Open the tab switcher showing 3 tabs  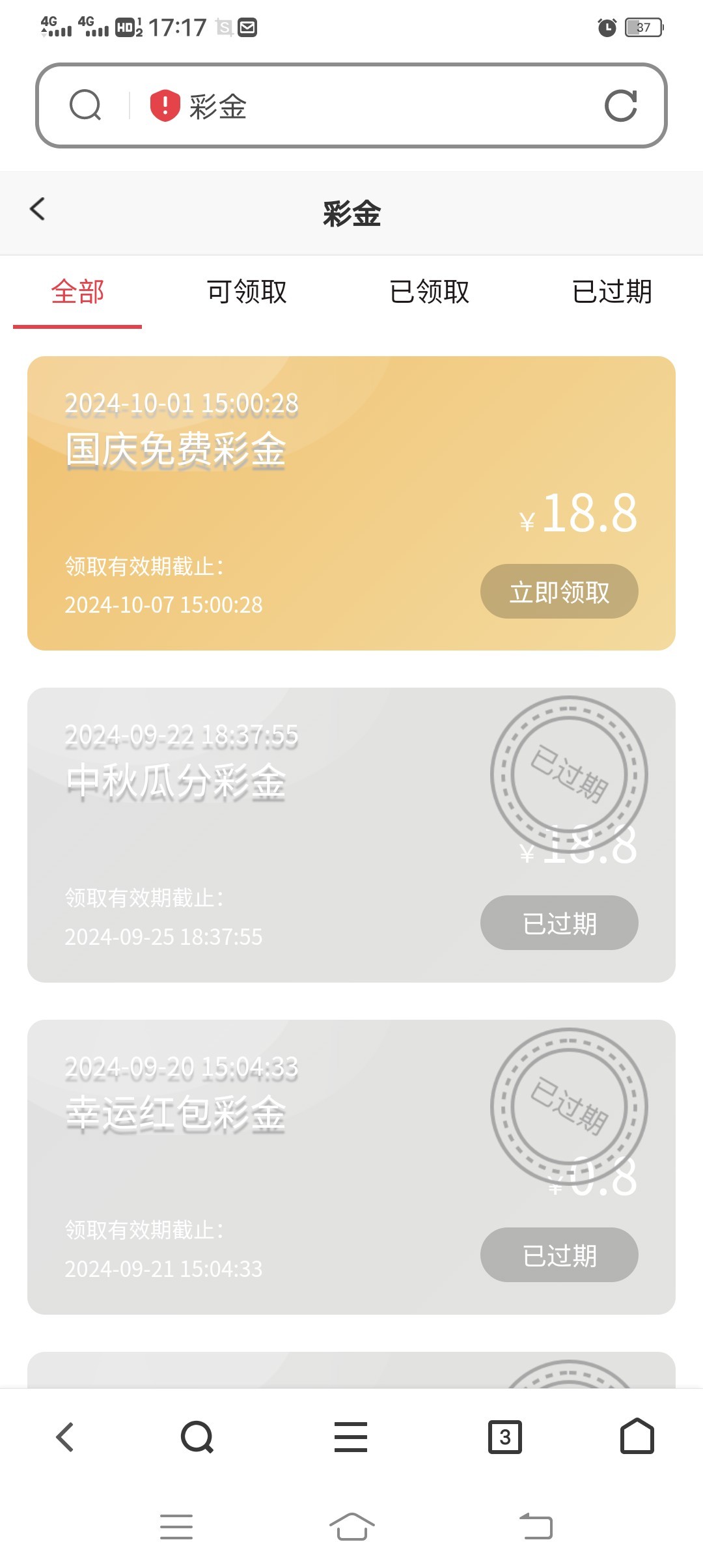coord(505,1437)
